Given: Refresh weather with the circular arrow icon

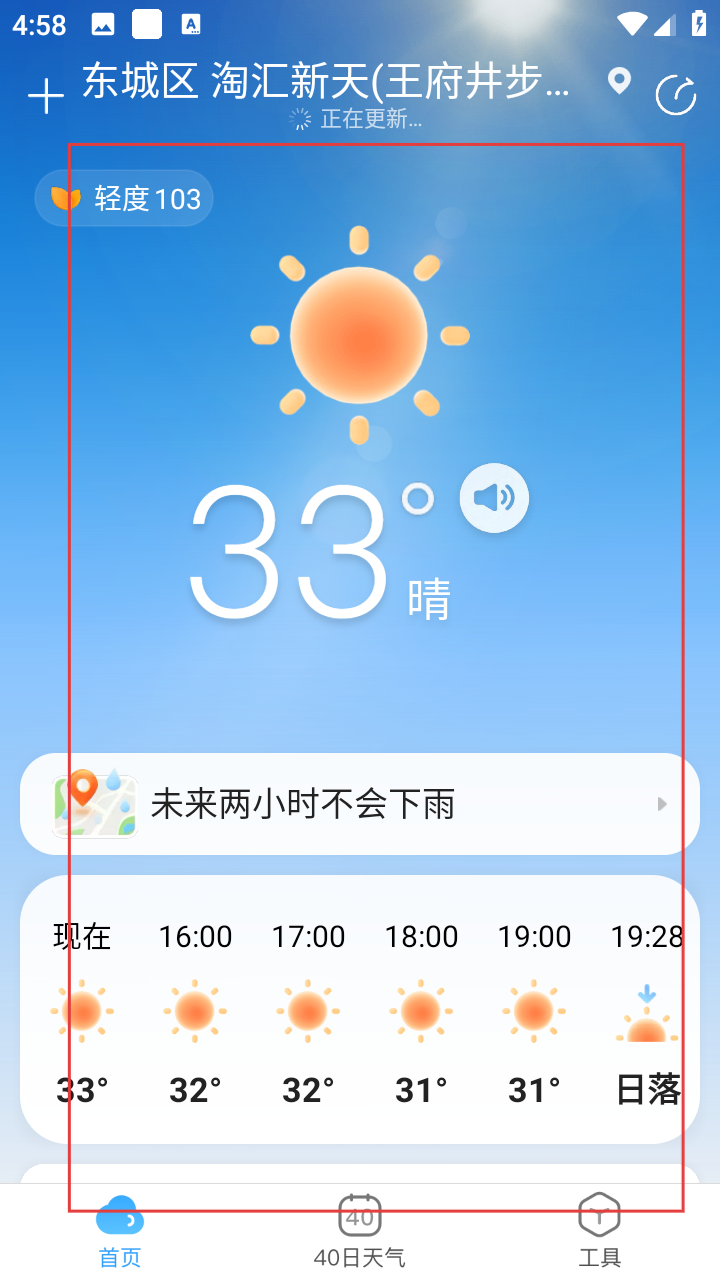Looking at the screenshot, I should pyautogui.click(x=676, y=96).
